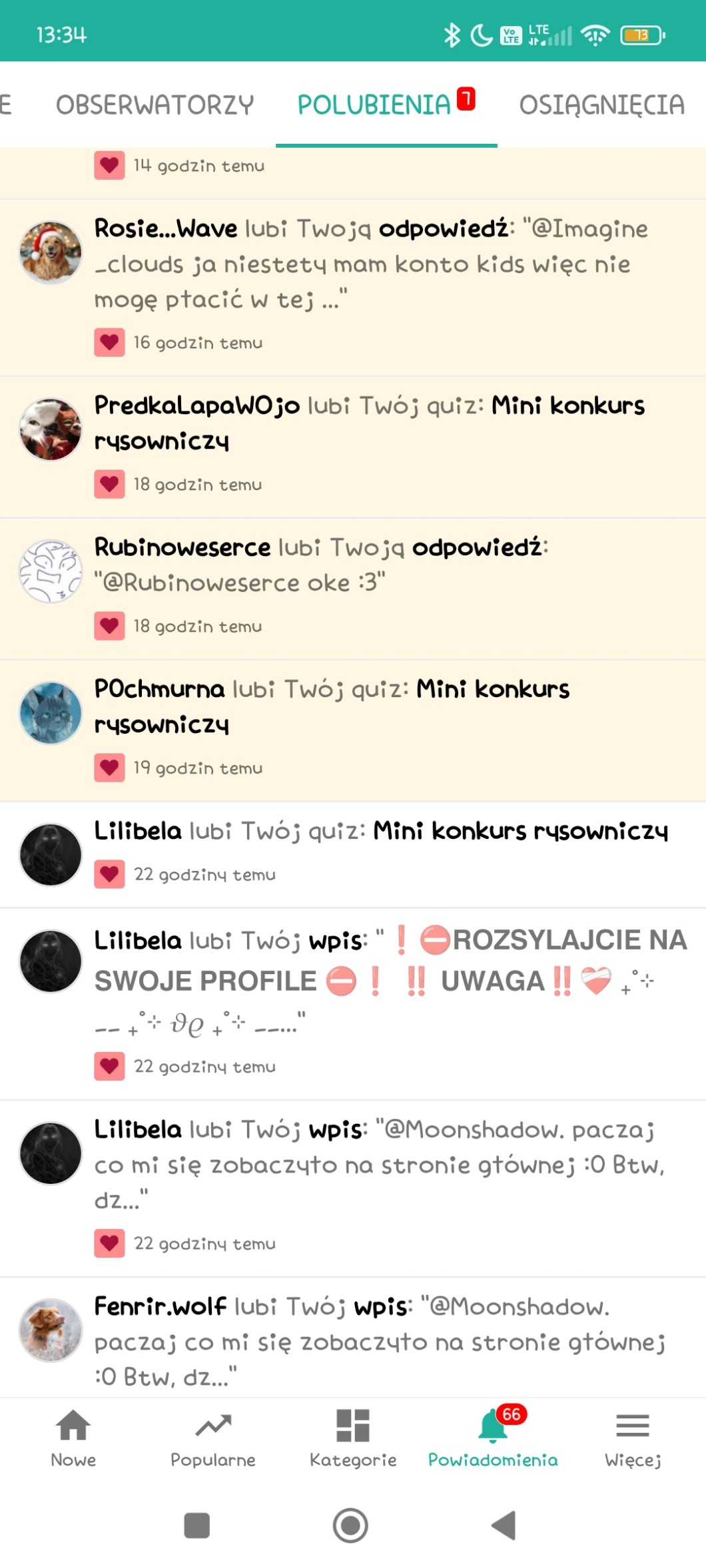Tap the system home button

click(350, 1525)
